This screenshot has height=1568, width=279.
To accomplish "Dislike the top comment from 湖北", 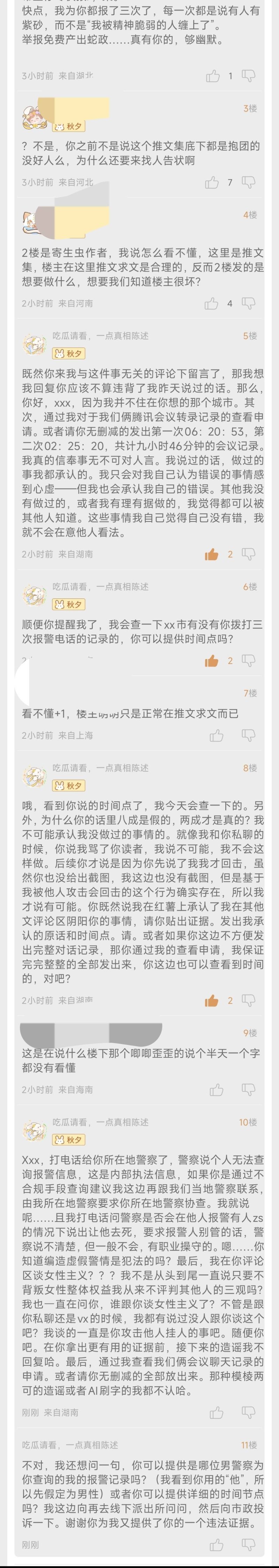I will tap(249, 76).
